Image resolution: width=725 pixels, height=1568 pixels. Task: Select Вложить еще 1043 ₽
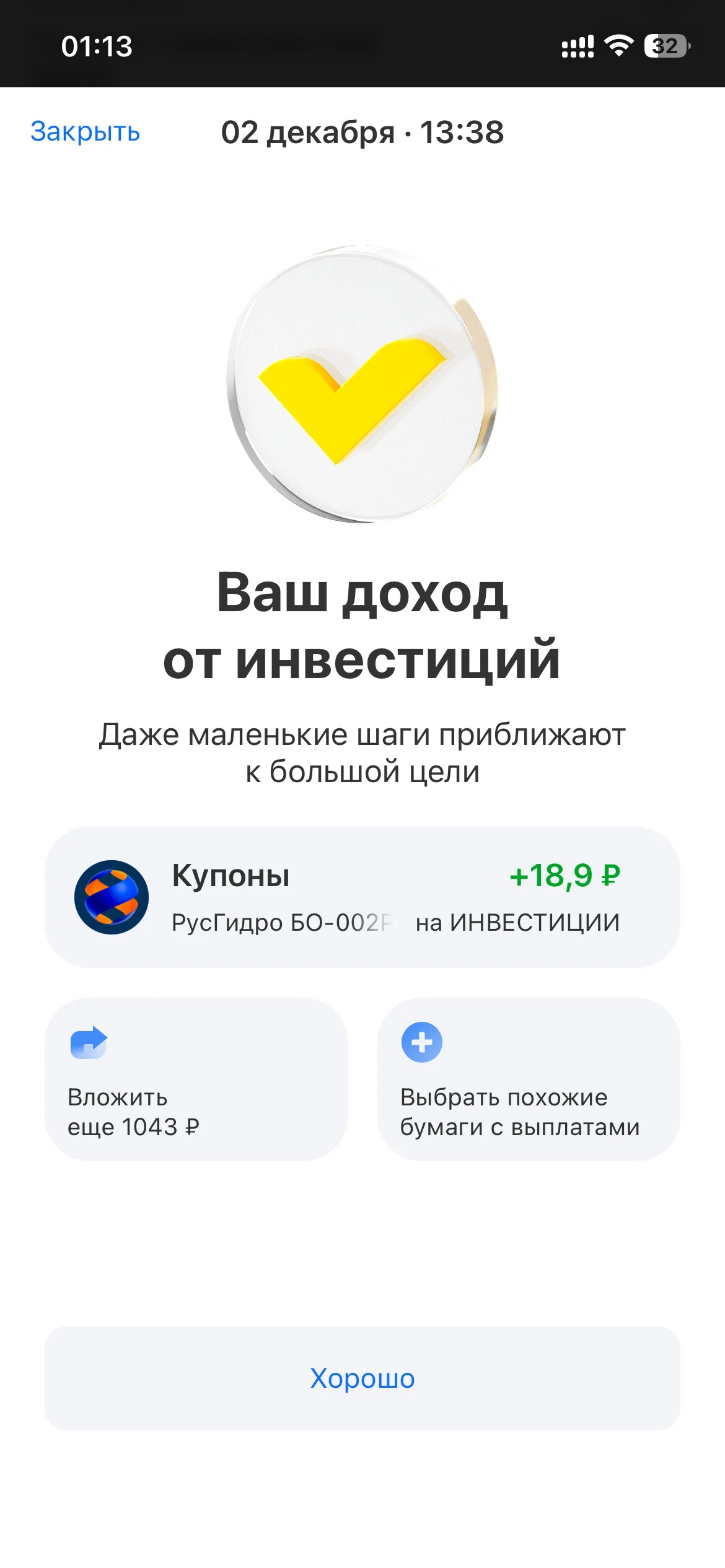pos(196,1079)
